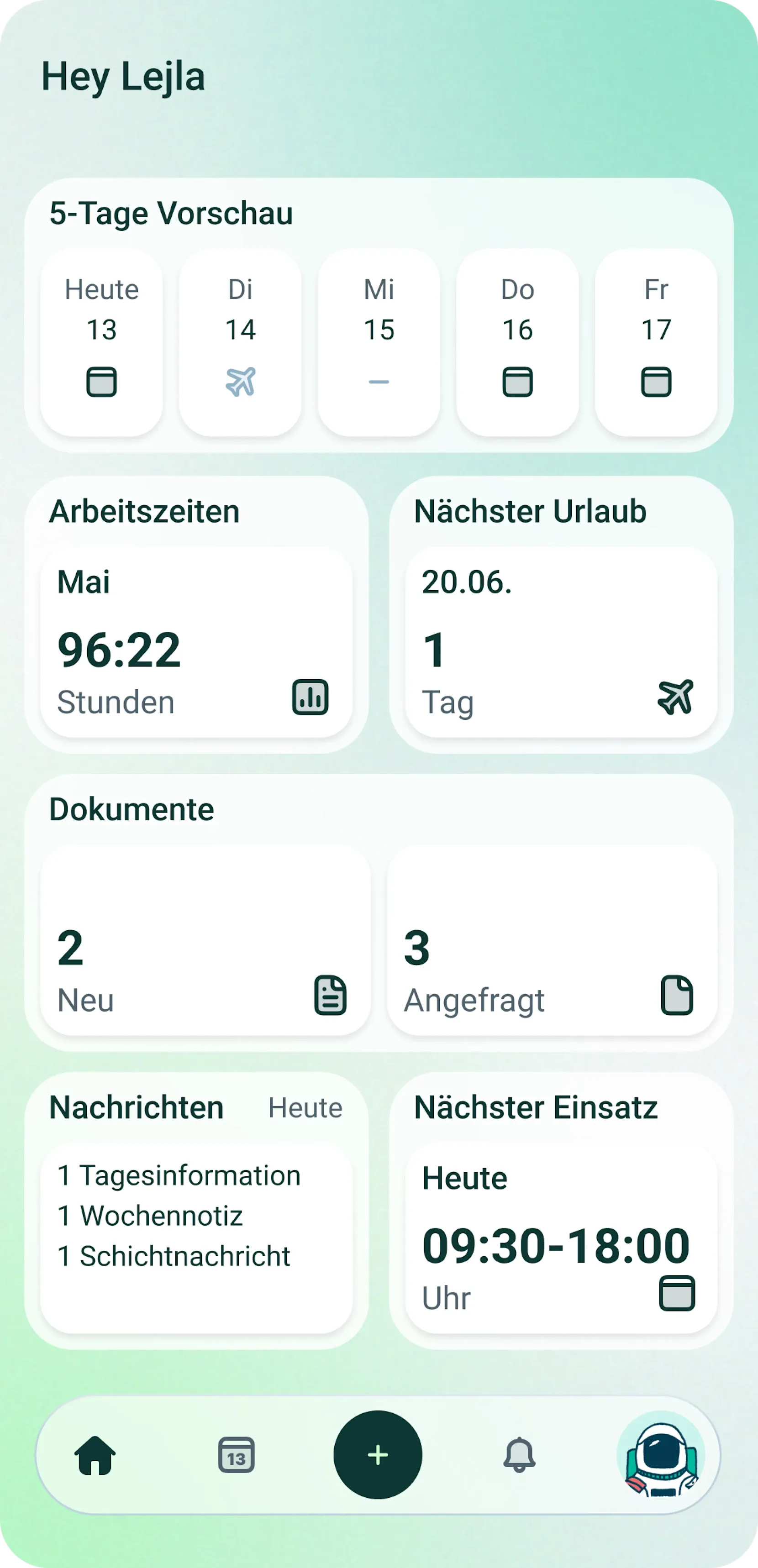This screenshot has height=1568, width=758.
Task: Open the 3 requested documents (Angefragt)
Action: (552, 940)
